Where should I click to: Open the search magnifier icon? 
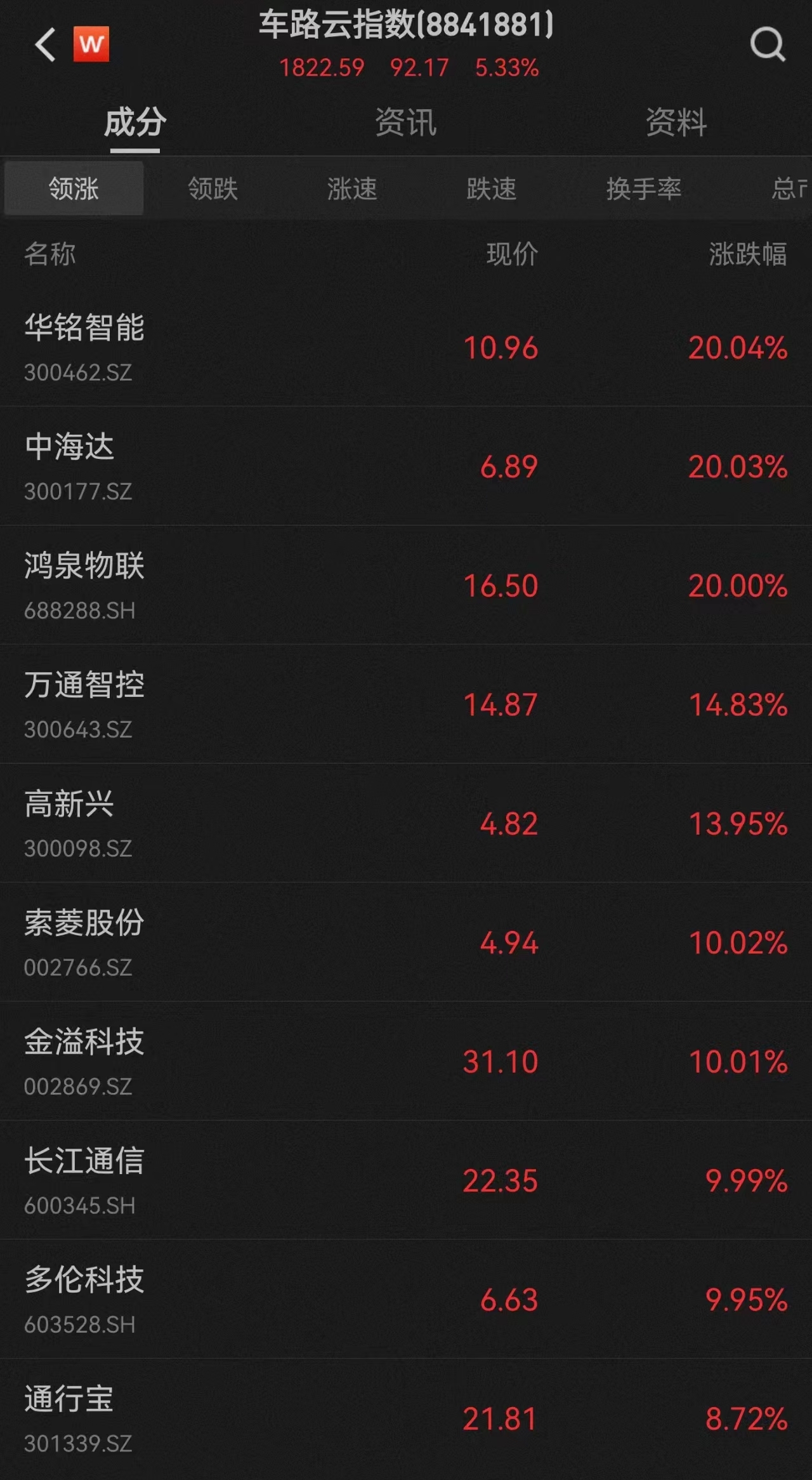click(768, 44)
